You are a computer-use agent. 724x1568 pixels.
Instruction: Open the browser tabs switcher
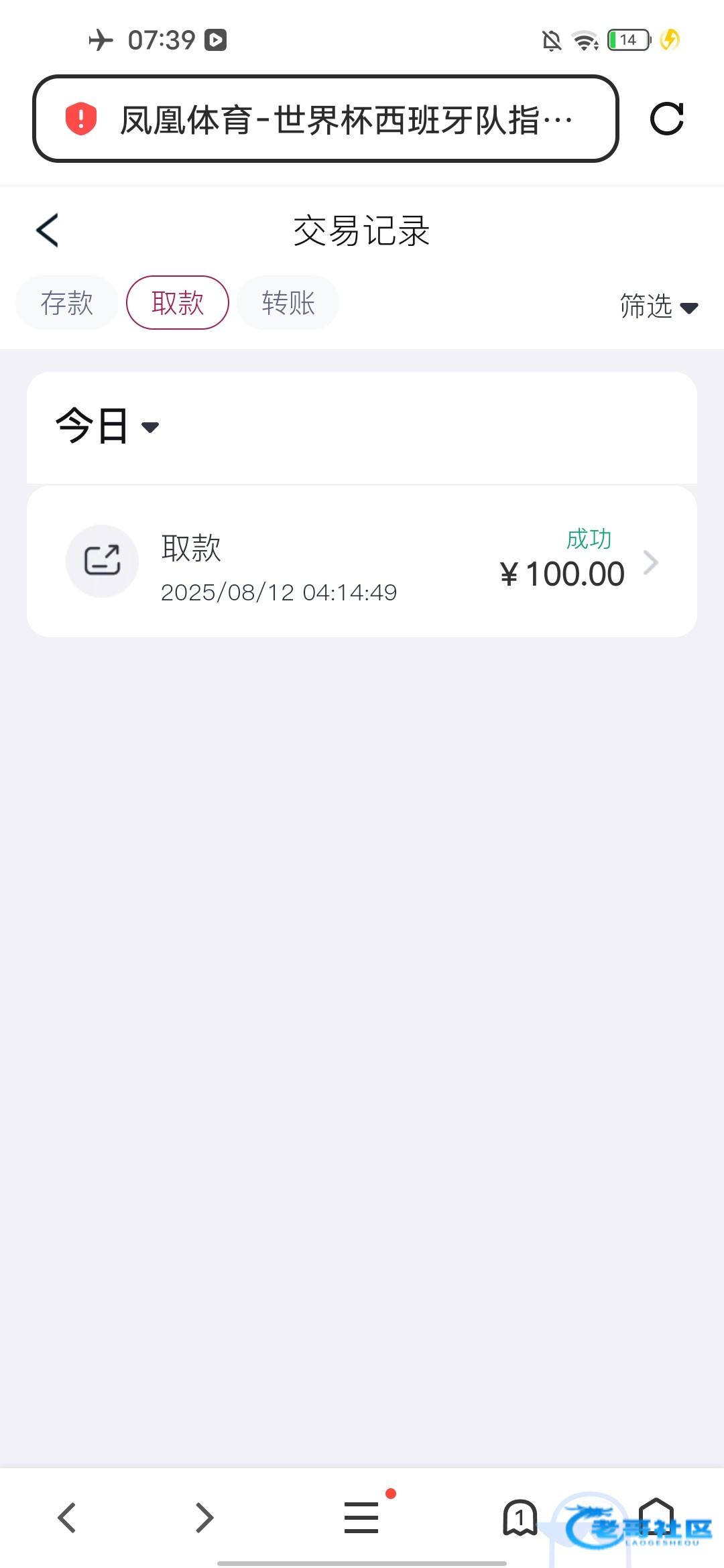(520, 1517)
